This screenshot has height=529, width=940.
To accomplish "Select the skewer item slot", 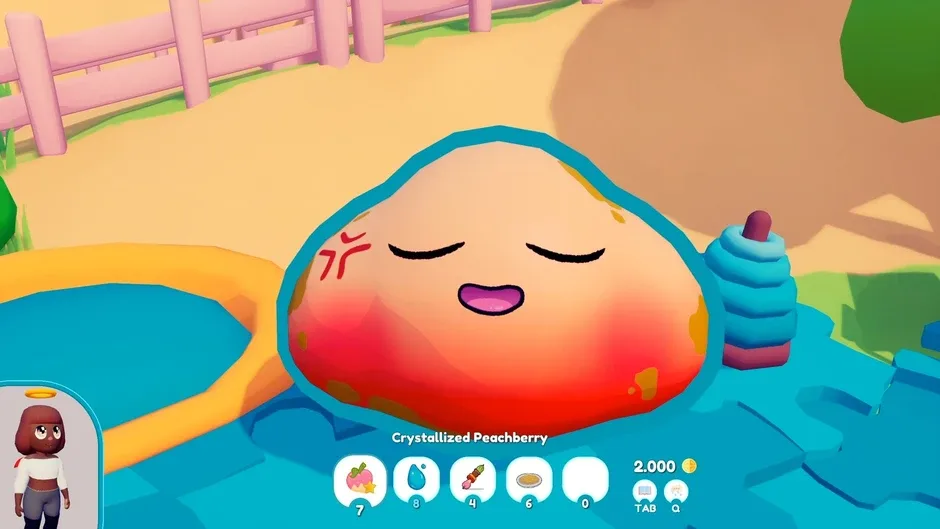I will coord(472,478).
